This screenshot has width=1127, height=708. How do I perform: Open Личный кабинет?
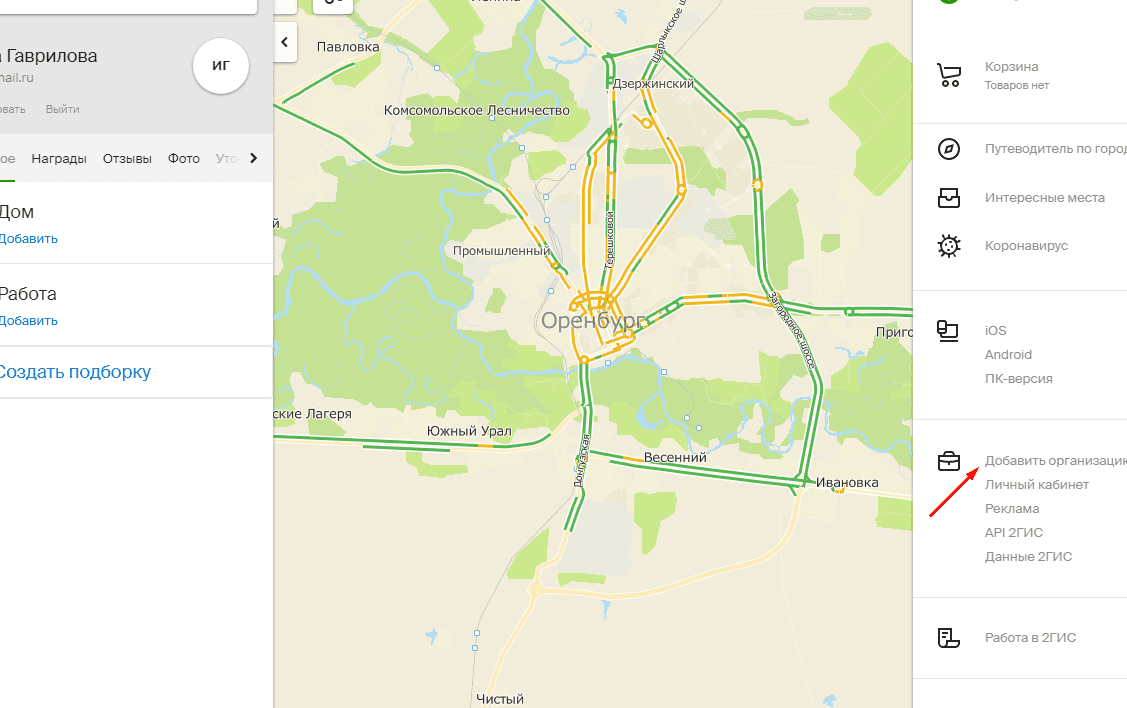(1036, 485)
